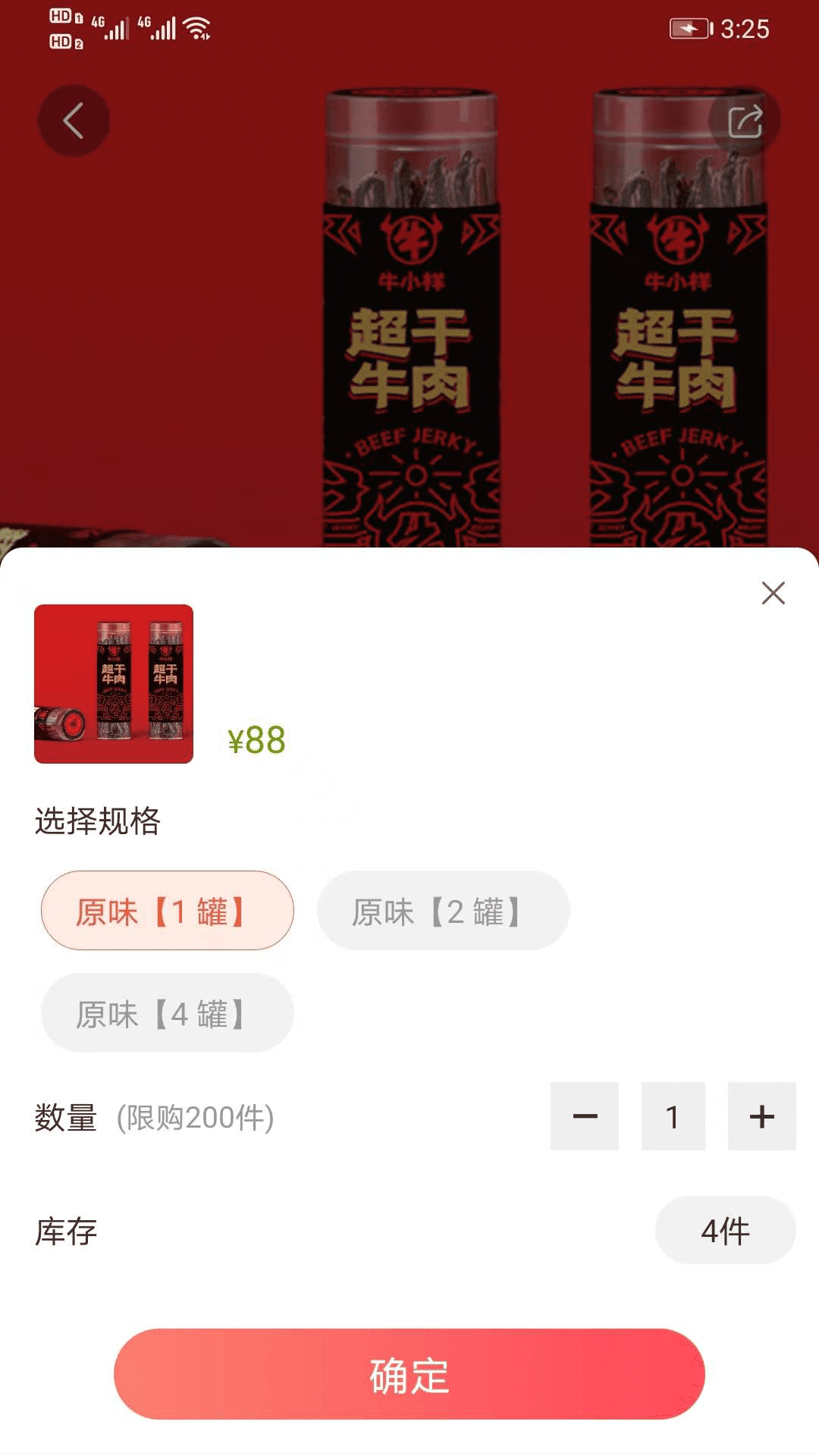Image resolution: width=819 pixels, height=1456 pixels.
Task: Open the product thumbnail image
Action: click(114, 684)
